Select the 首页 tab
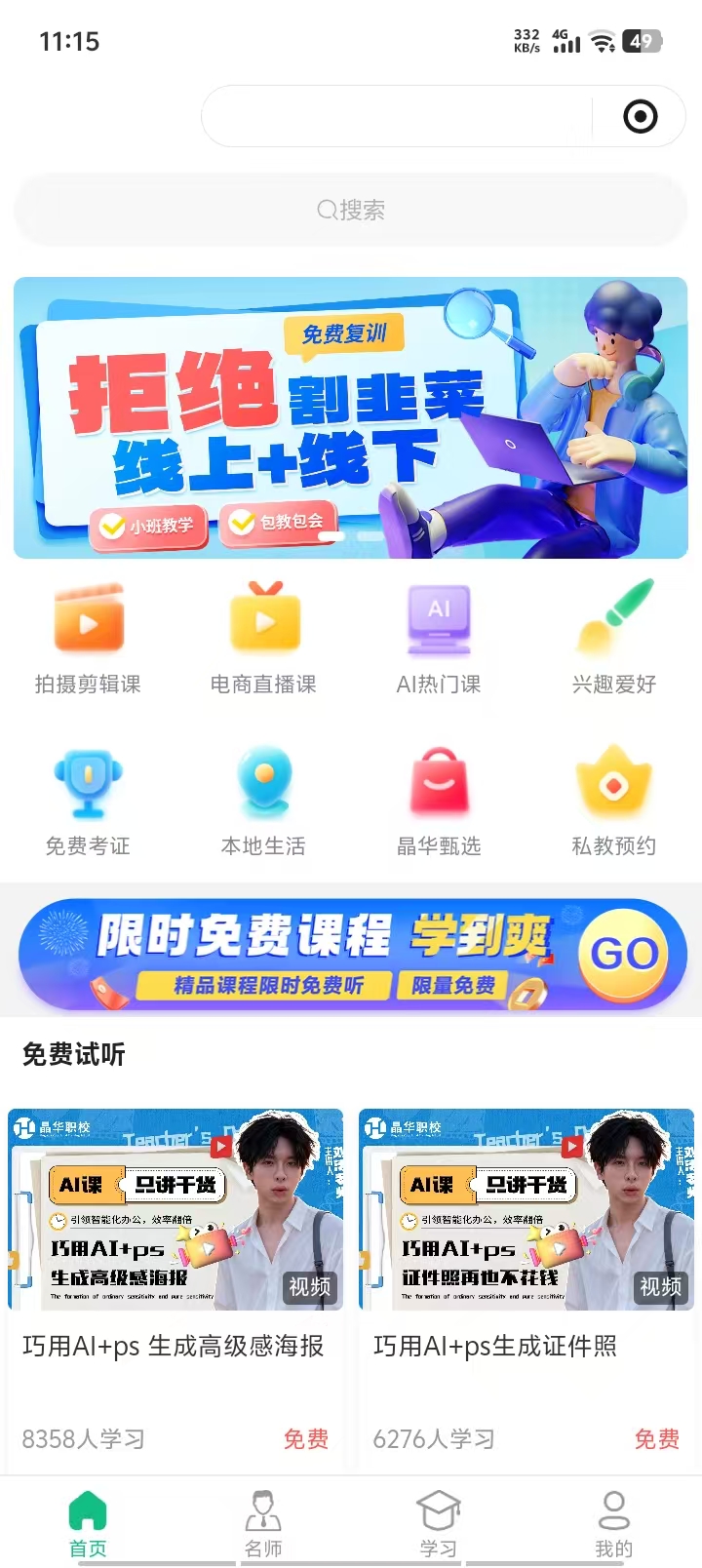The image size is (702, 1568). click(88, 1523)
